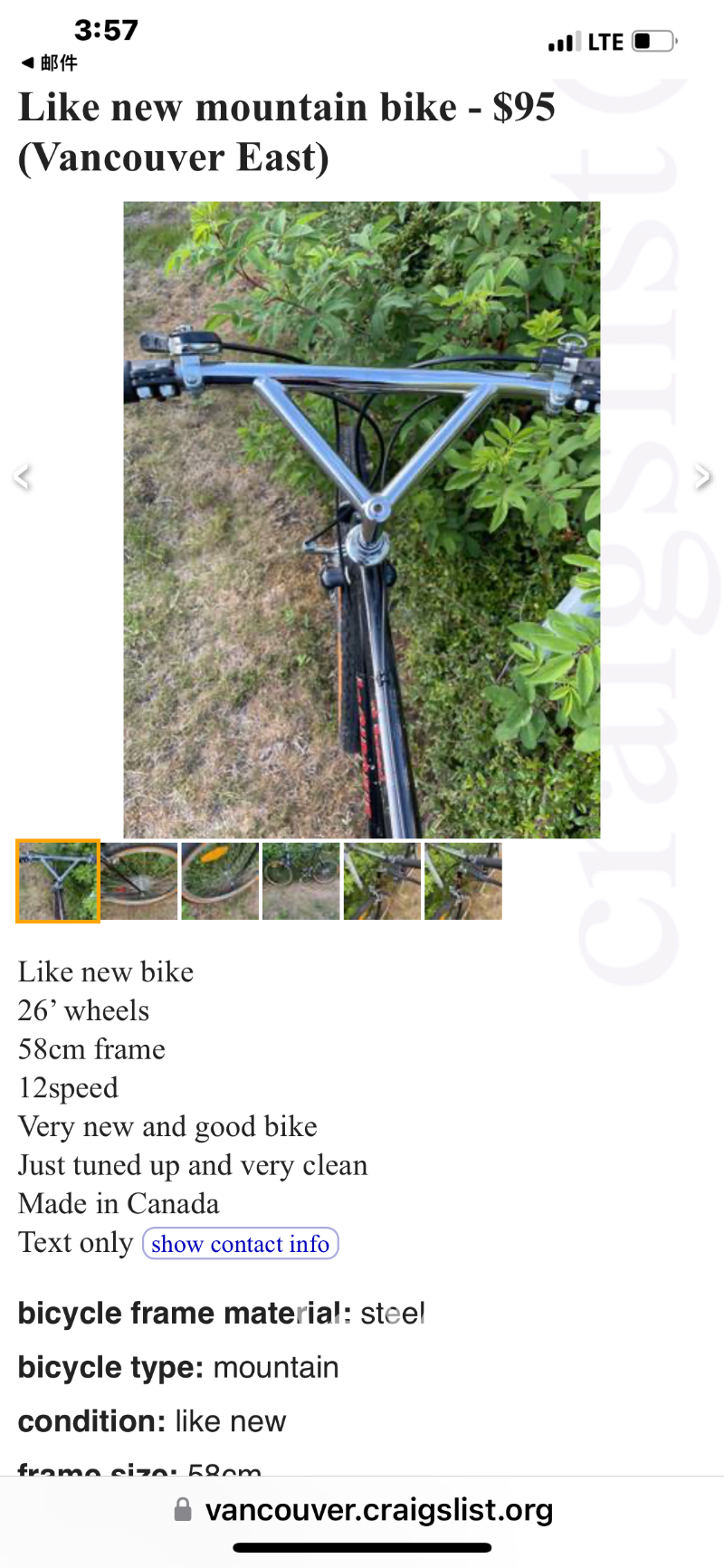Image resolution: width=724 pixels, height=1568 pixels.
Task: Select the sixth thumbnail in the gallery
Action: pos(462,881)
